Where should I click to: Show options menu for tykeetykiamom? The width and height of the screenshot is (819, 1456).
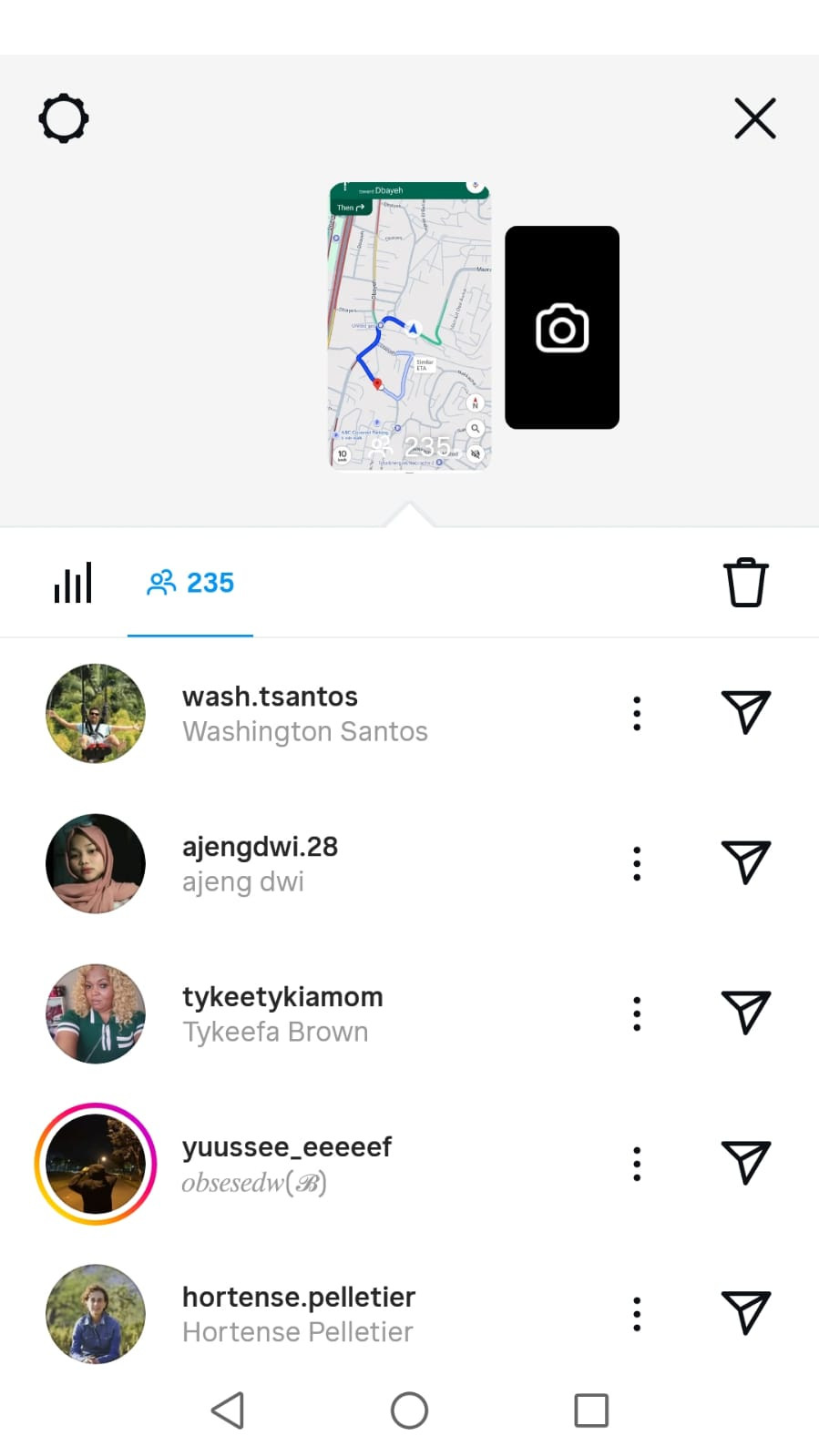click(637, 1013)
